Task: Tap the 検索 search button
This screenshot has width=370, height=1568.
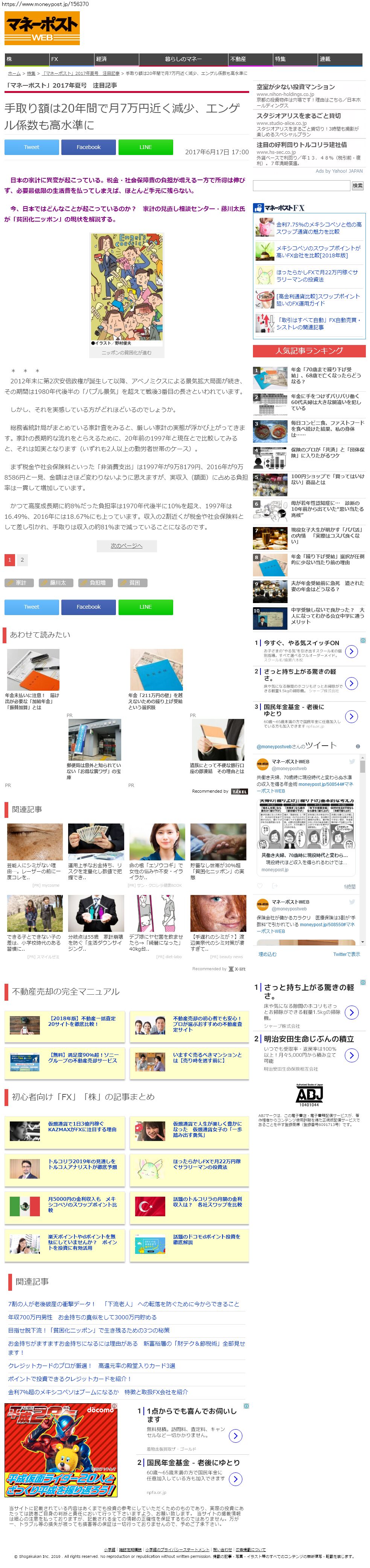Action: pos(358,185)
